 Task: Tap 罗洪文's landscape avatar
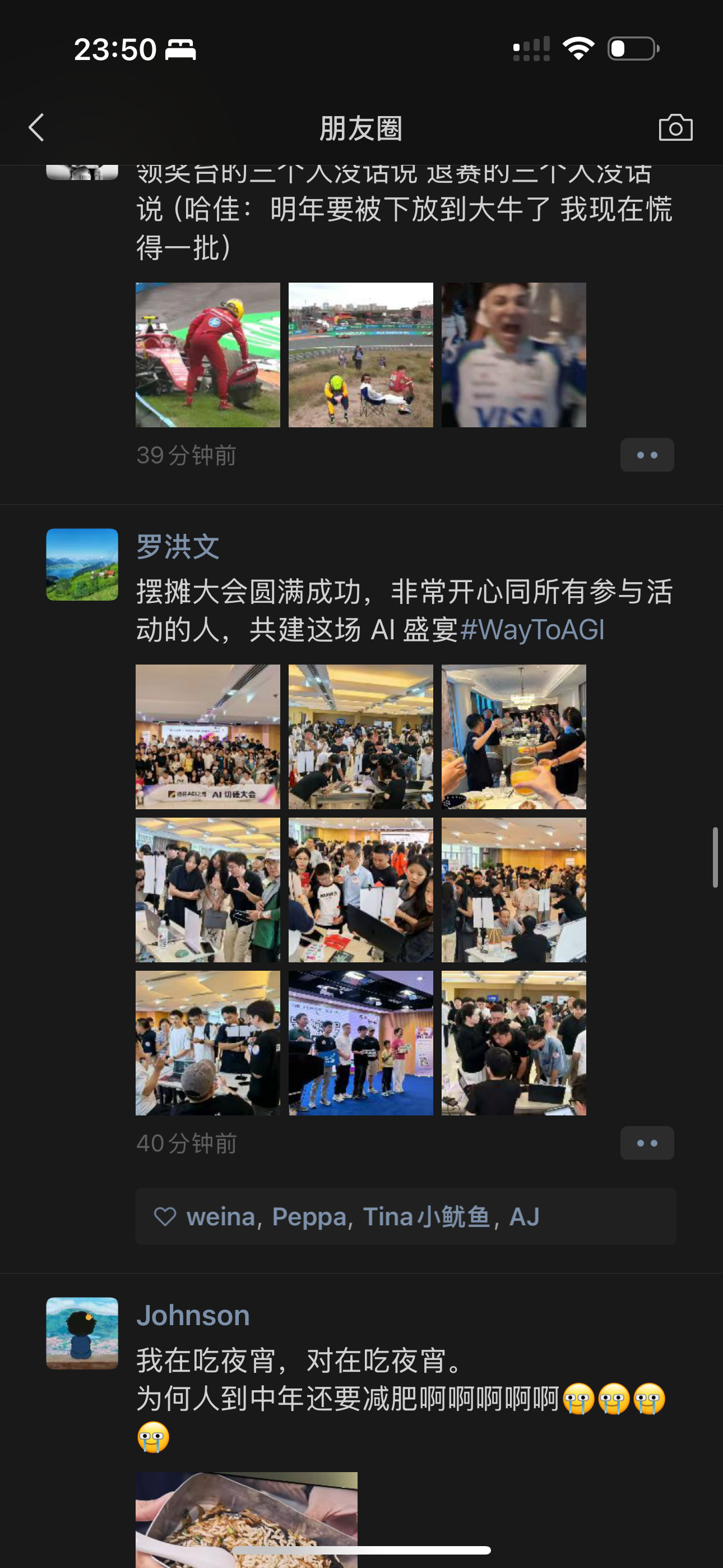pyautogui.click(x=82, y=564)
